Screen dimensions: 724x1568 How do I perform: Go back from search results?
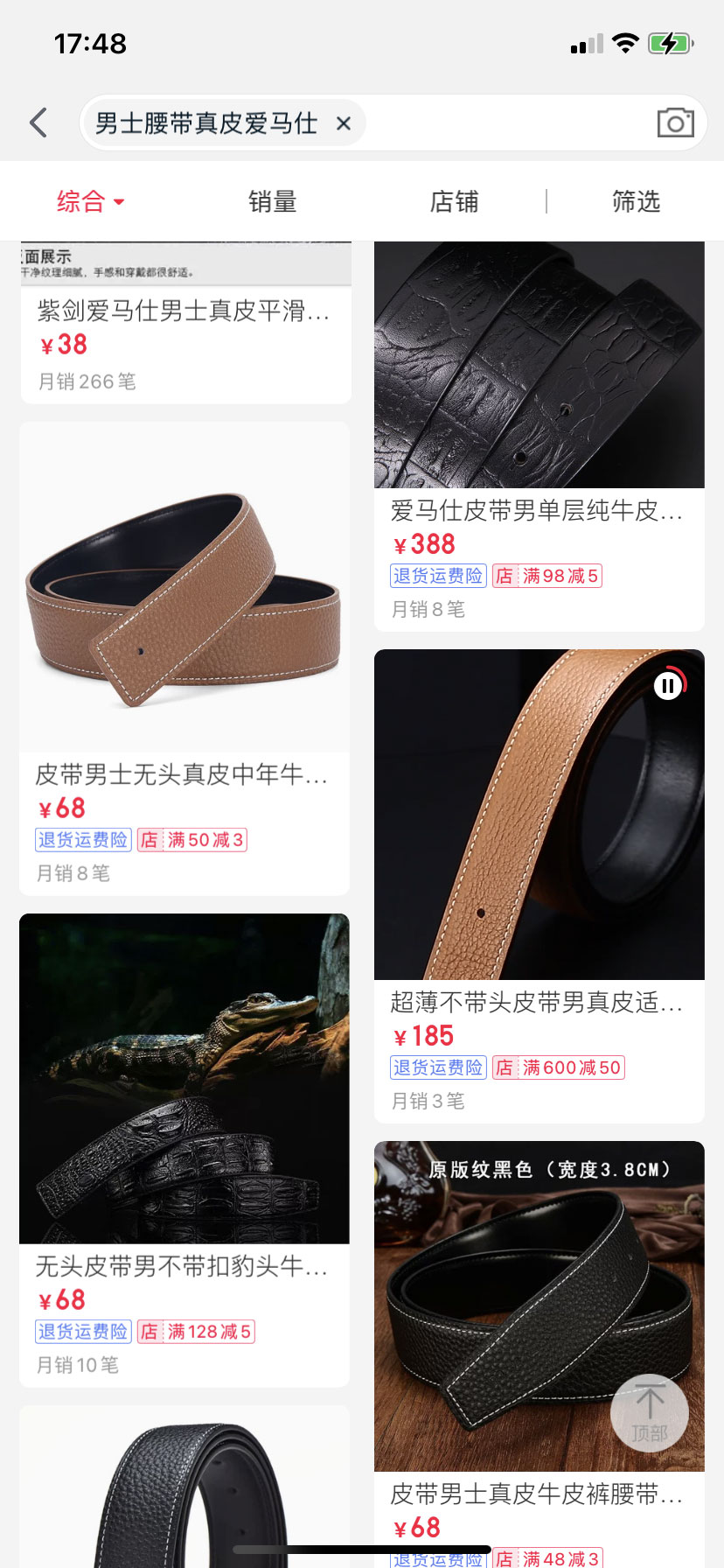coord(38,122)
